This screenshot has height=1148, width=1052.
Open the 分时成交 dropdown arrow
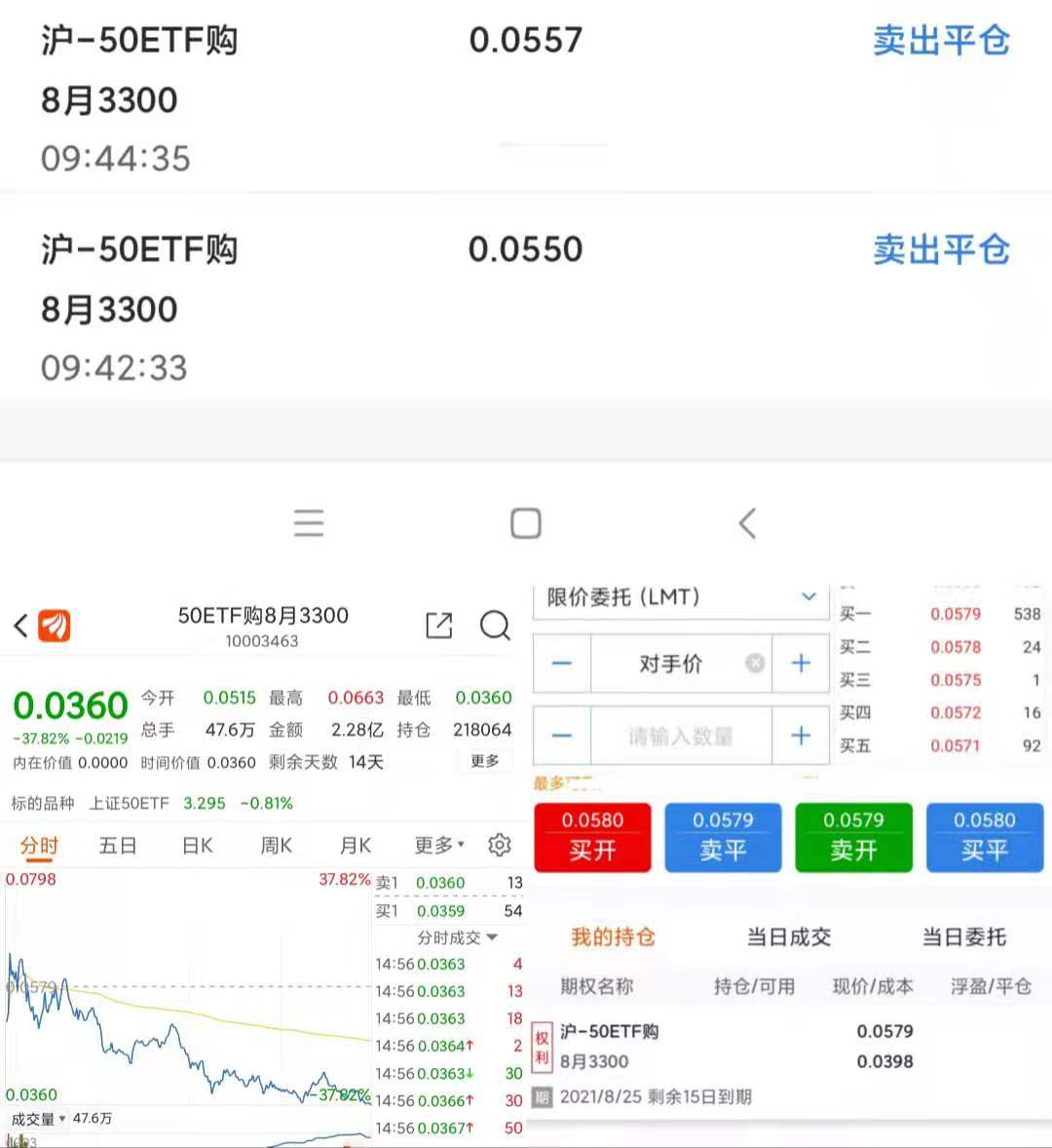[x=492, y=938]
